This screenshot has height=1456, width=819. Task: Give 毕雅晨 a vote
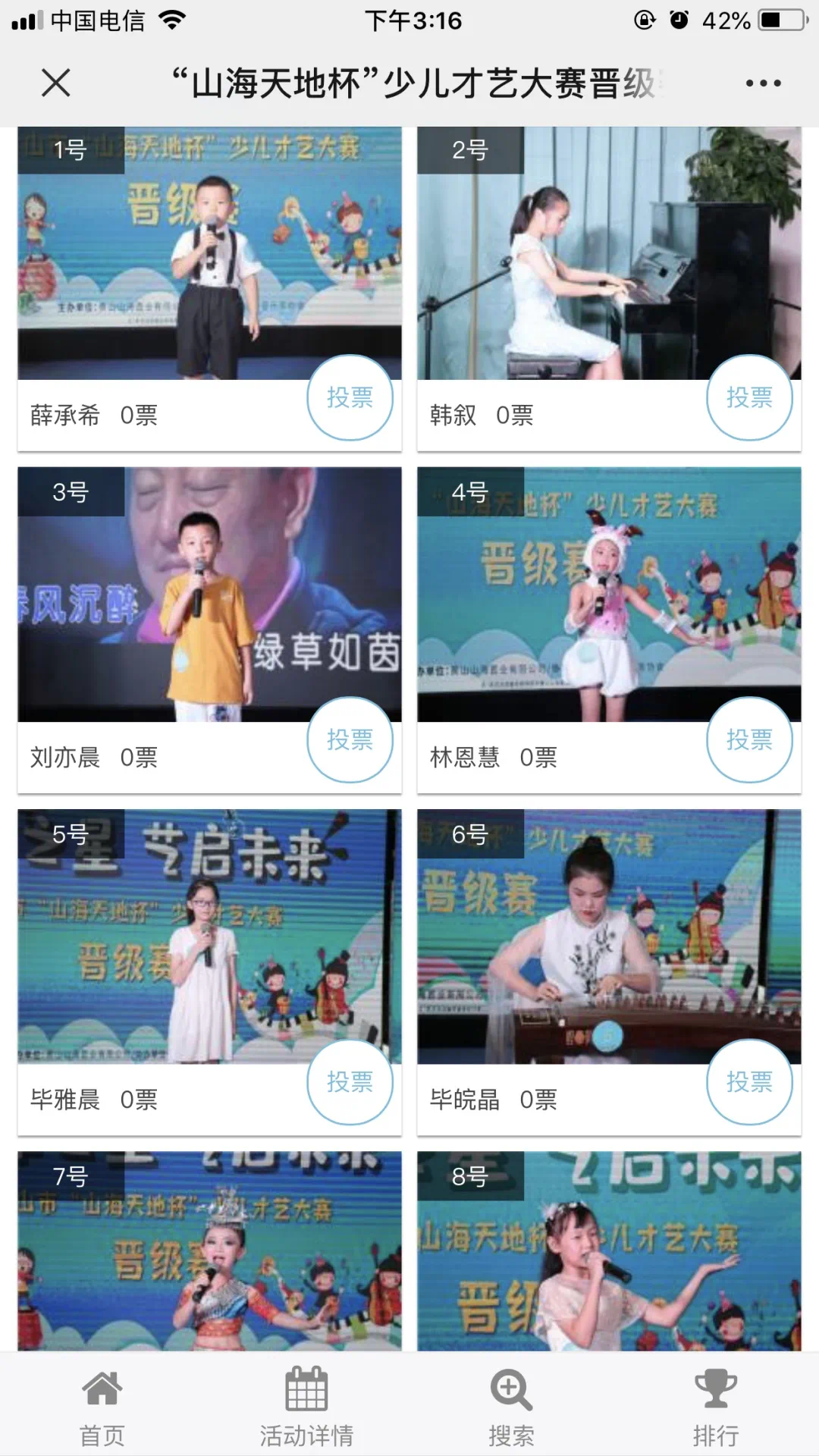coord(350,1082)
